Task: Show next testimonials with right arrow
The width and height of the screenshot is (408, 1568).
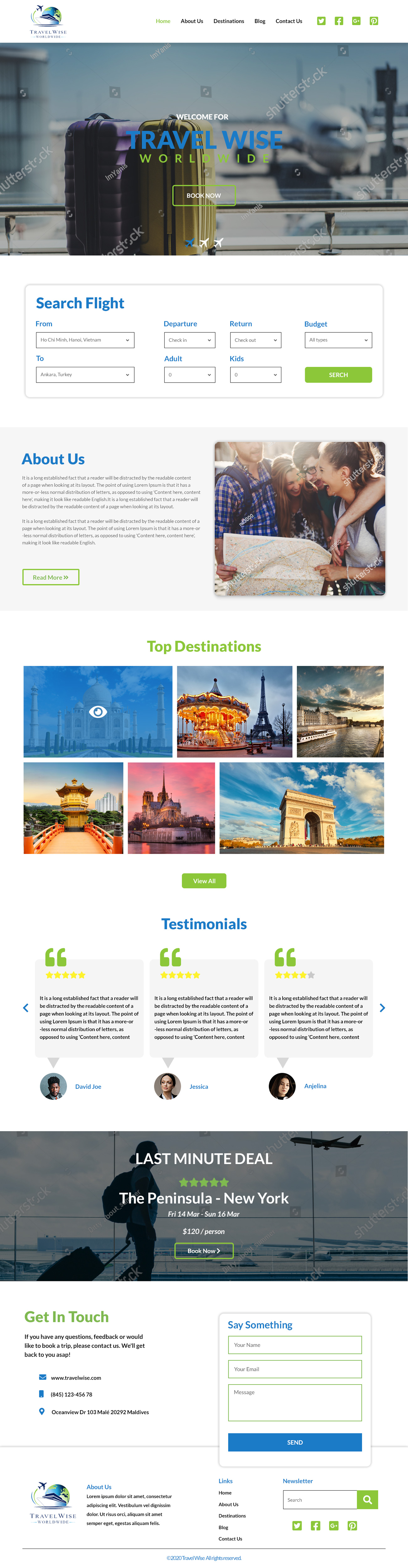Action: click(382, 1008)
